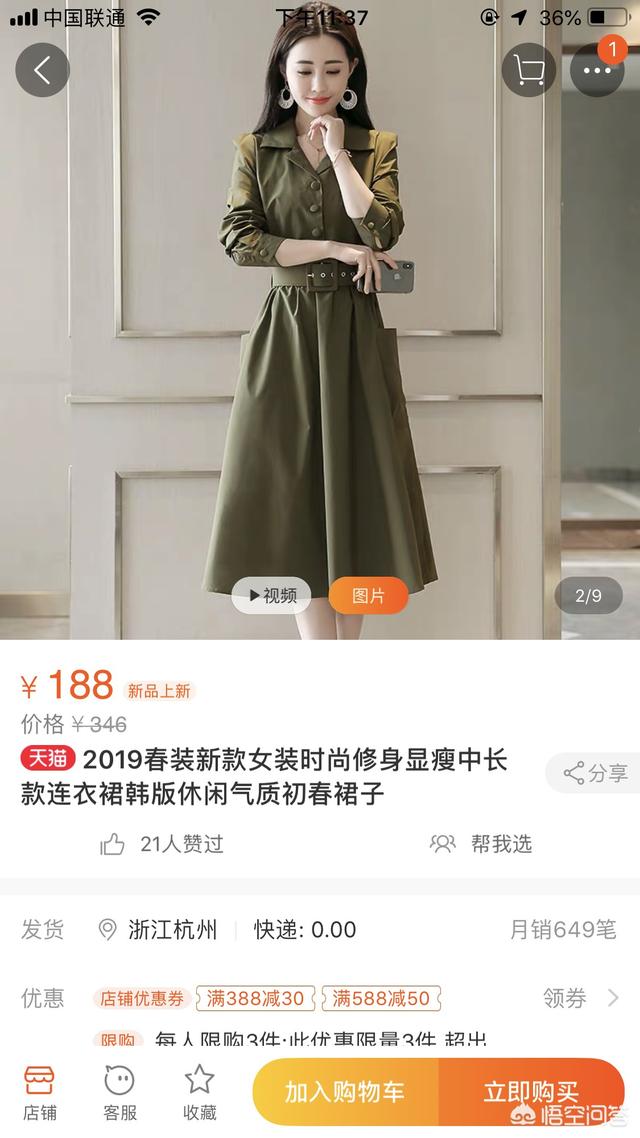Tap 加入购物车 to add to cart
This screenshot has width=640, height=1138.
coord(345,1092)
